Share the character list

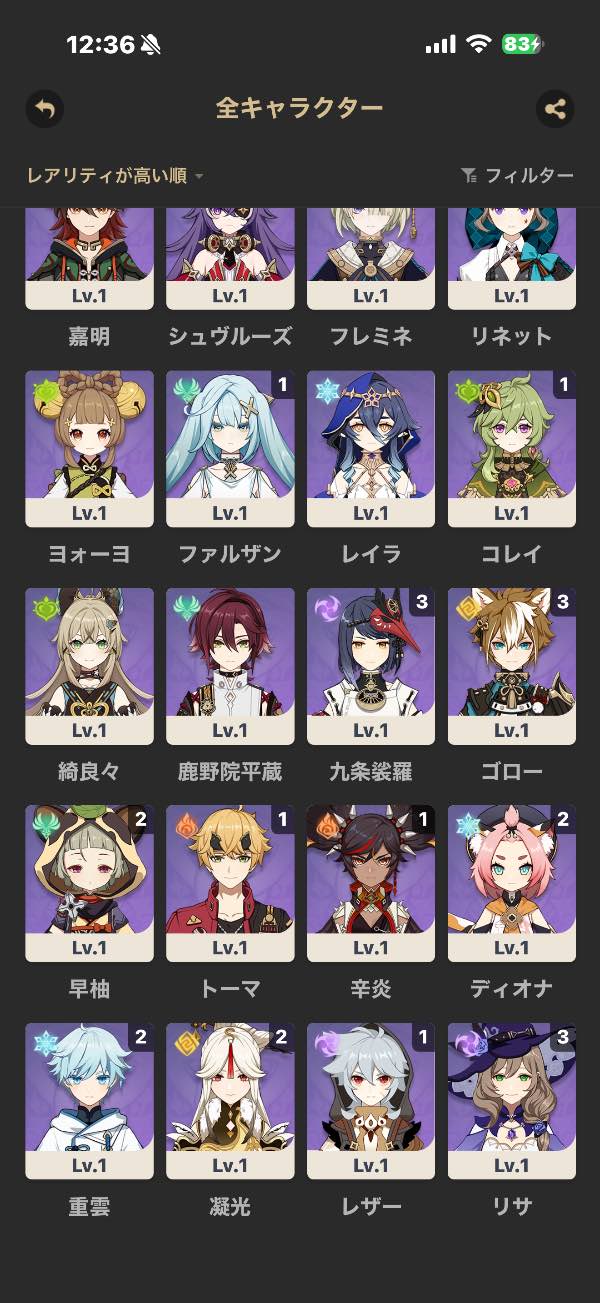pyautogui.click(x=555, y=108)
